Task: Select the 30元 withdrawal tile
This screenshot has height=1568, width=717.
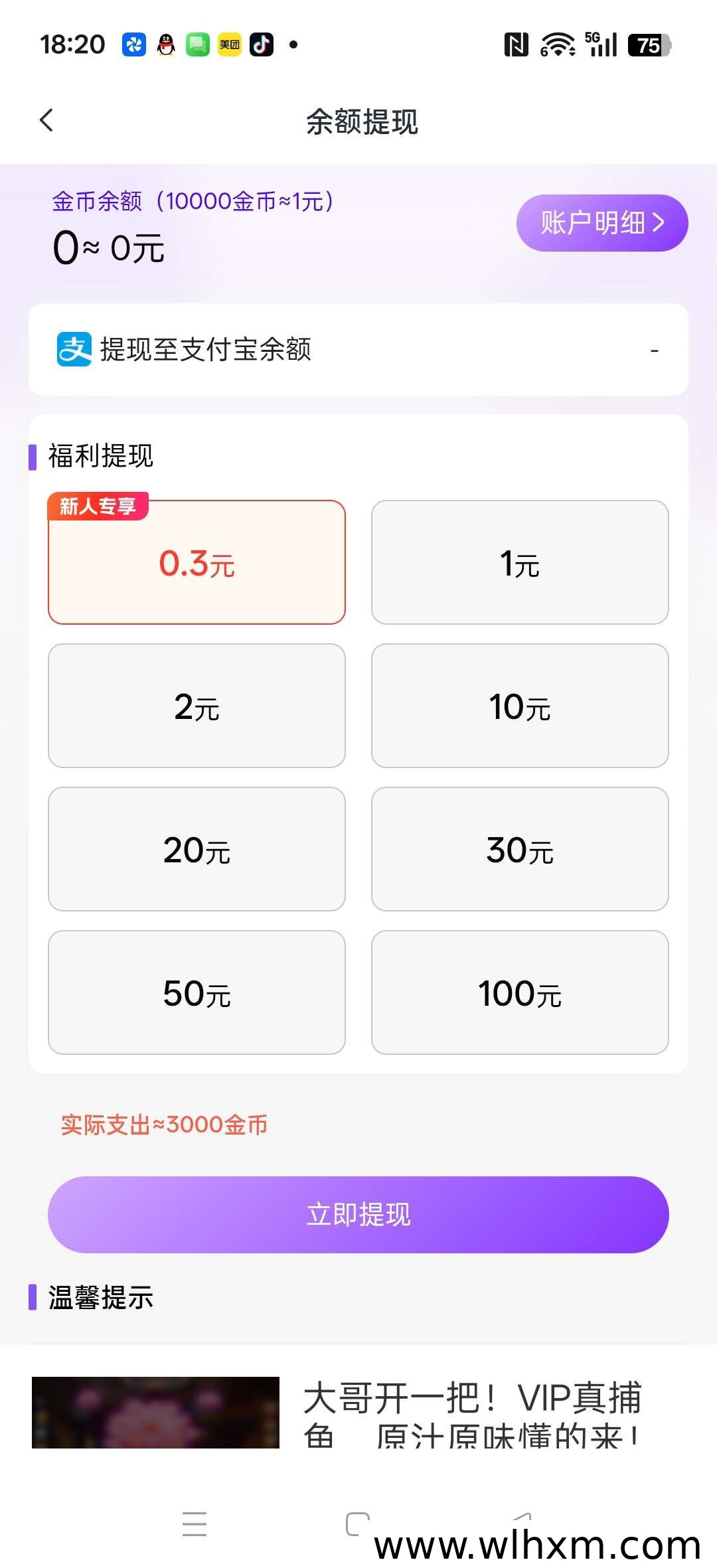Action: (x=519, y=849)
